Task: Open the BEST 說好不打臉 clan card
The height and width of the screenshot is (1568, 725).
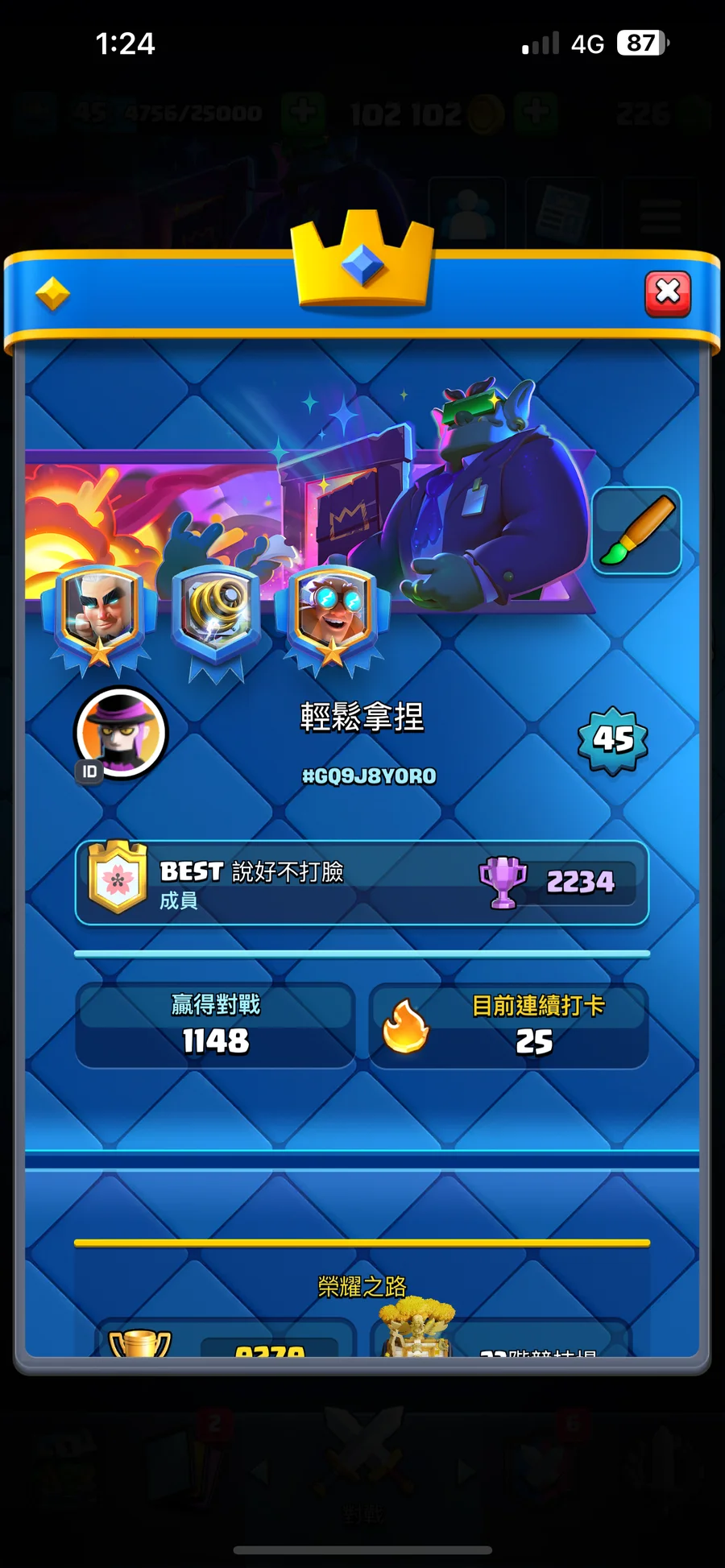Action: click(362, 883)
